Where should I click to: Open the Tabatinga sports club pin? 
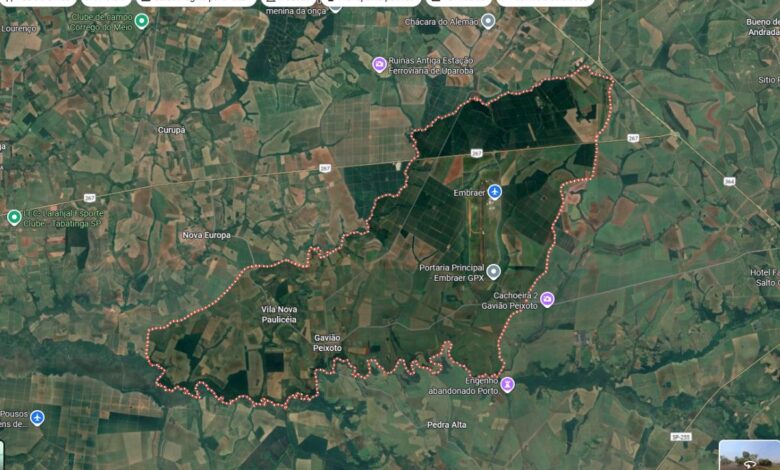(14, 217)
